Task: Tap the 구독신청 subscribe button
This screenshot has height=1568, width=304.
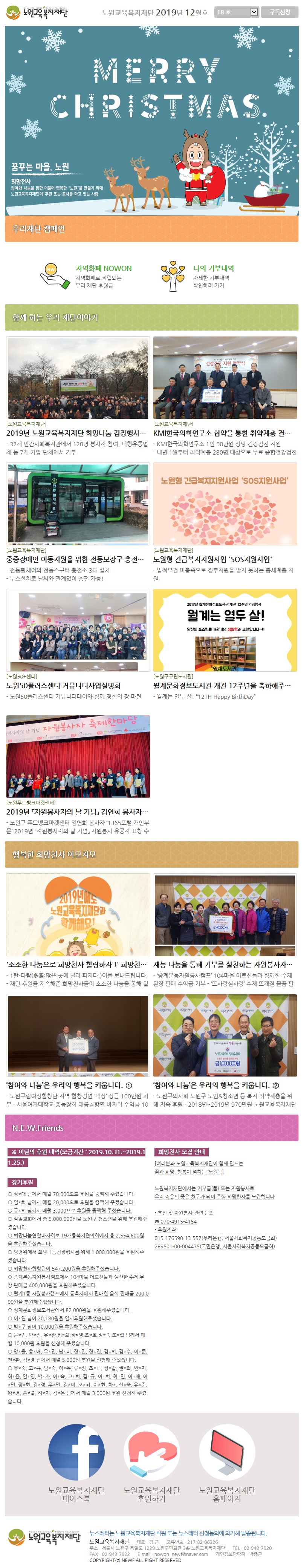Action: [x=280, y=12]
